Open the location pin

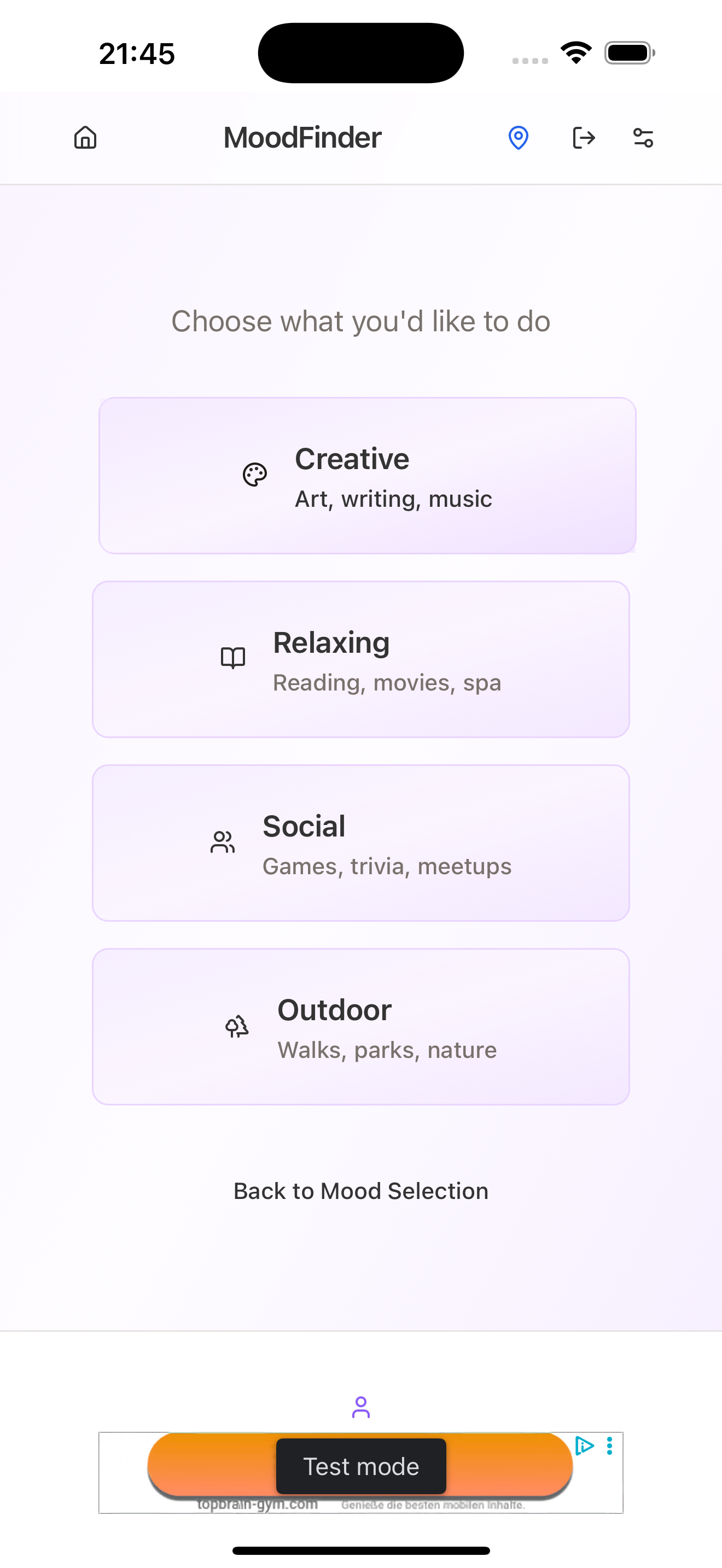(518, 138)
